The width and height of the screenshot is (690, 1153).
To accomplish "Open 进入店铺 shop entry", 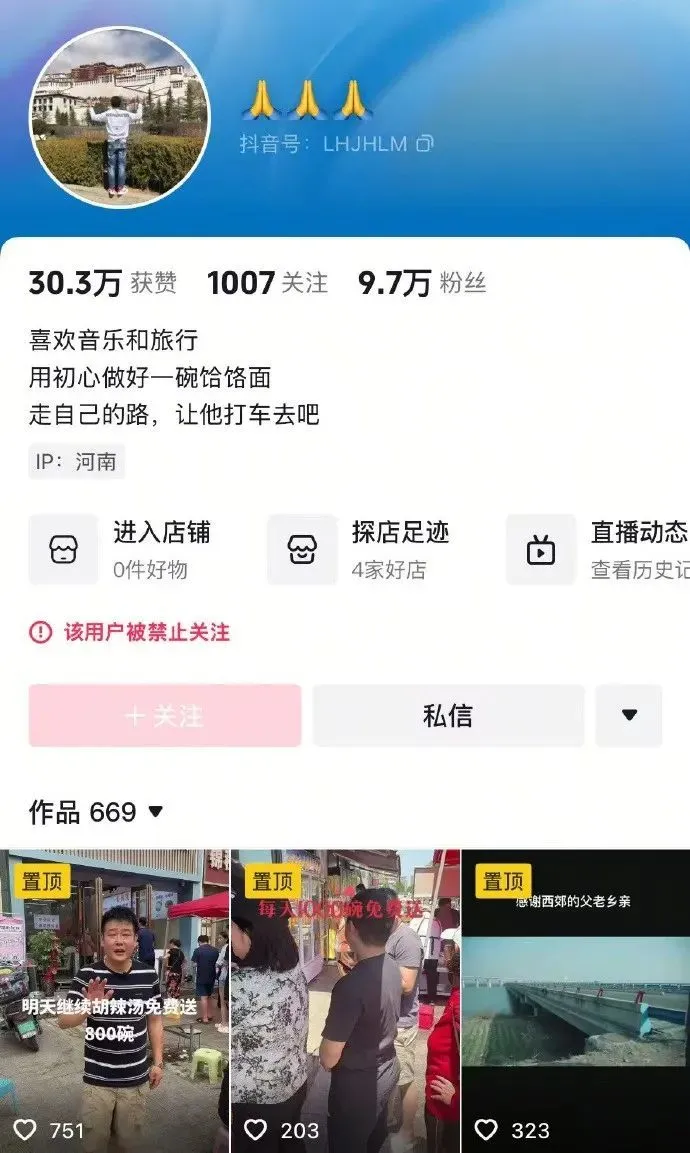I will tap(130, 549).
